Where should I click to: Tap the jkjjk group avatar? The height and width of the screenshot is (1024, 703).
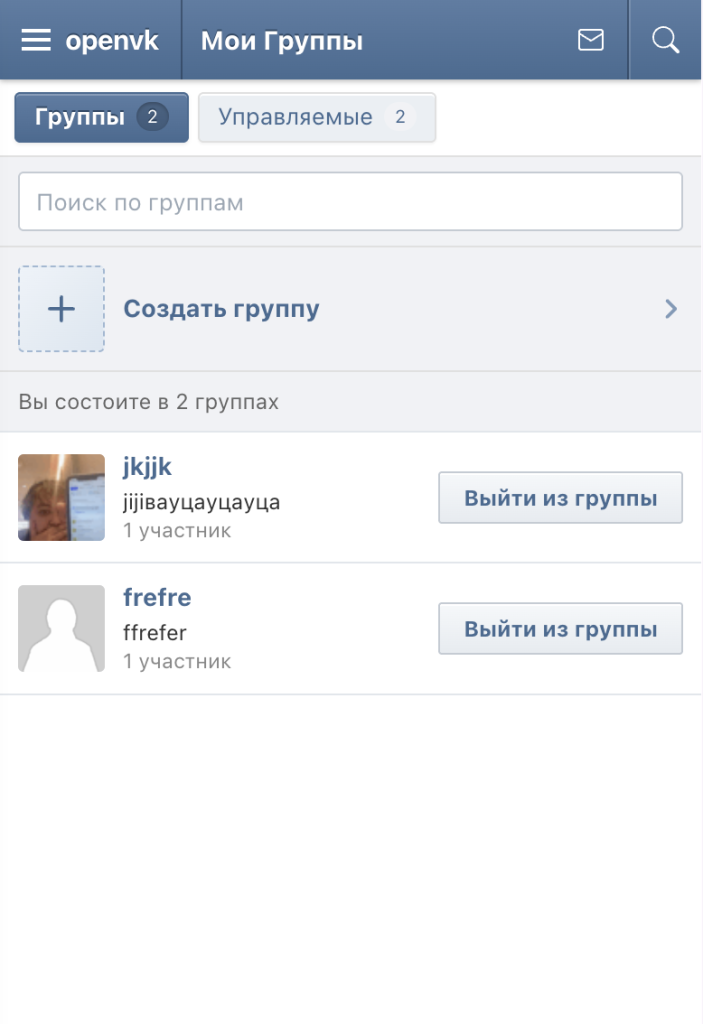coord(61,498)
